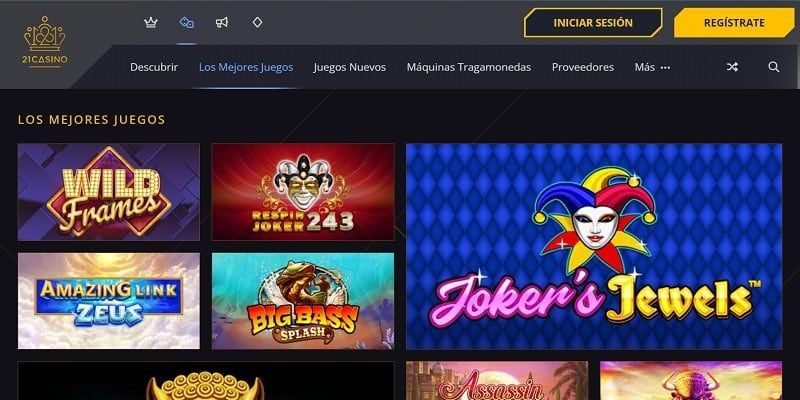This screenshot has height=400, width=800.
Task: Open the Máquinas Tragamonedas section
Action: tap(469, 67)
